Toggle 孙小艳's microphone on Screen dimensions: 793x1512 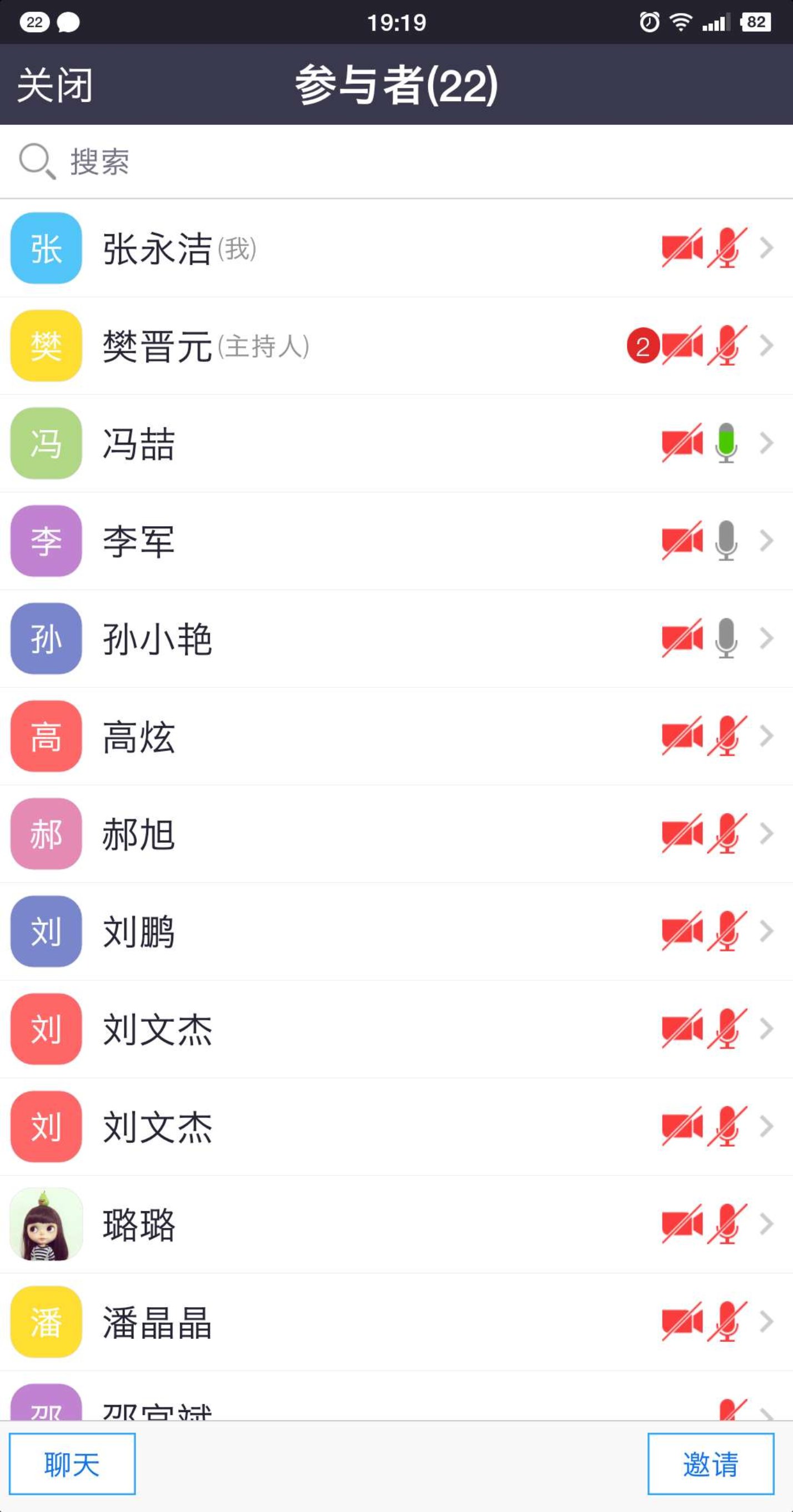pyautogui.click(x=726, y=640)
